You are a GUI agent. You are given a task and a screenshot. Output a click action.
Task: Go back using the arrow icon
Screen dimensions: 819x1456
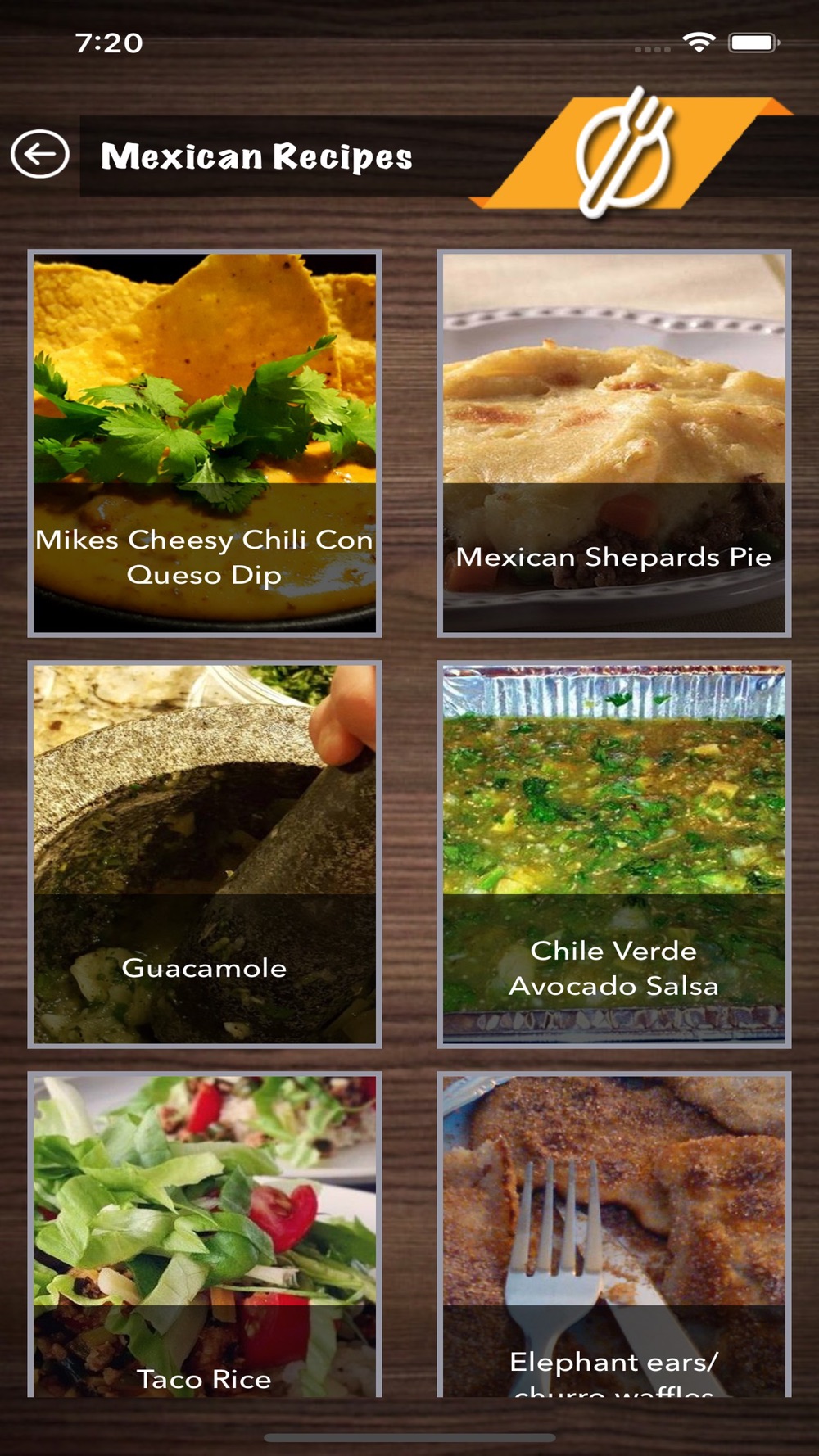coord(39,154)
